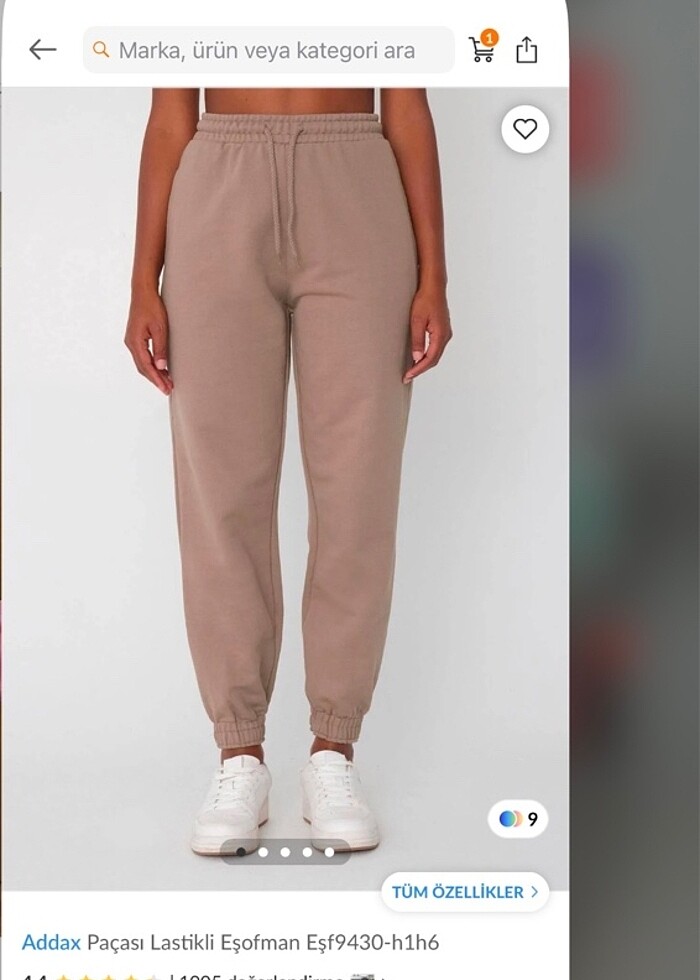Open Tüm Özellikler for all features
This screenshot has width=700, height=980.
click(x=465, y=892)
